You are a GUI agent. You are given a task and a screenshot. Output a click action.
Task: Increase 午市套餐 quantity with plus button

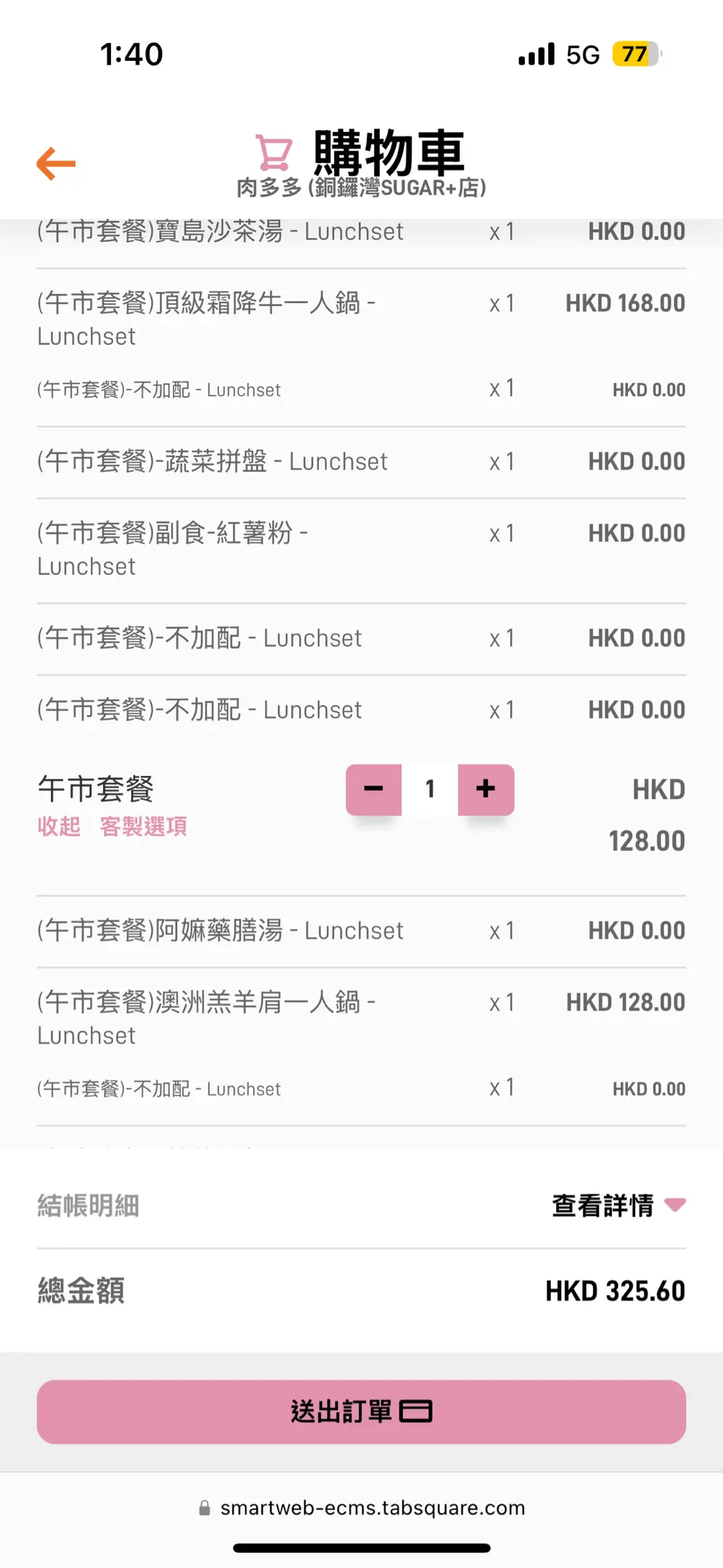click(x=486, y=789)
